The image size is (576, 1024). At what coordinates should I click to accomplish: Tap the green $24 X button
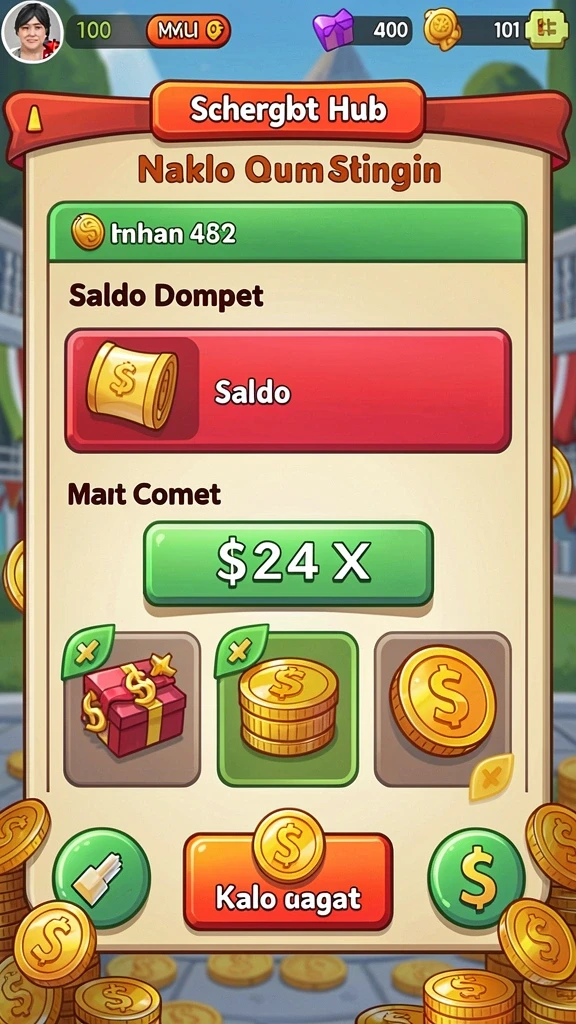click(x=288, y=563)
